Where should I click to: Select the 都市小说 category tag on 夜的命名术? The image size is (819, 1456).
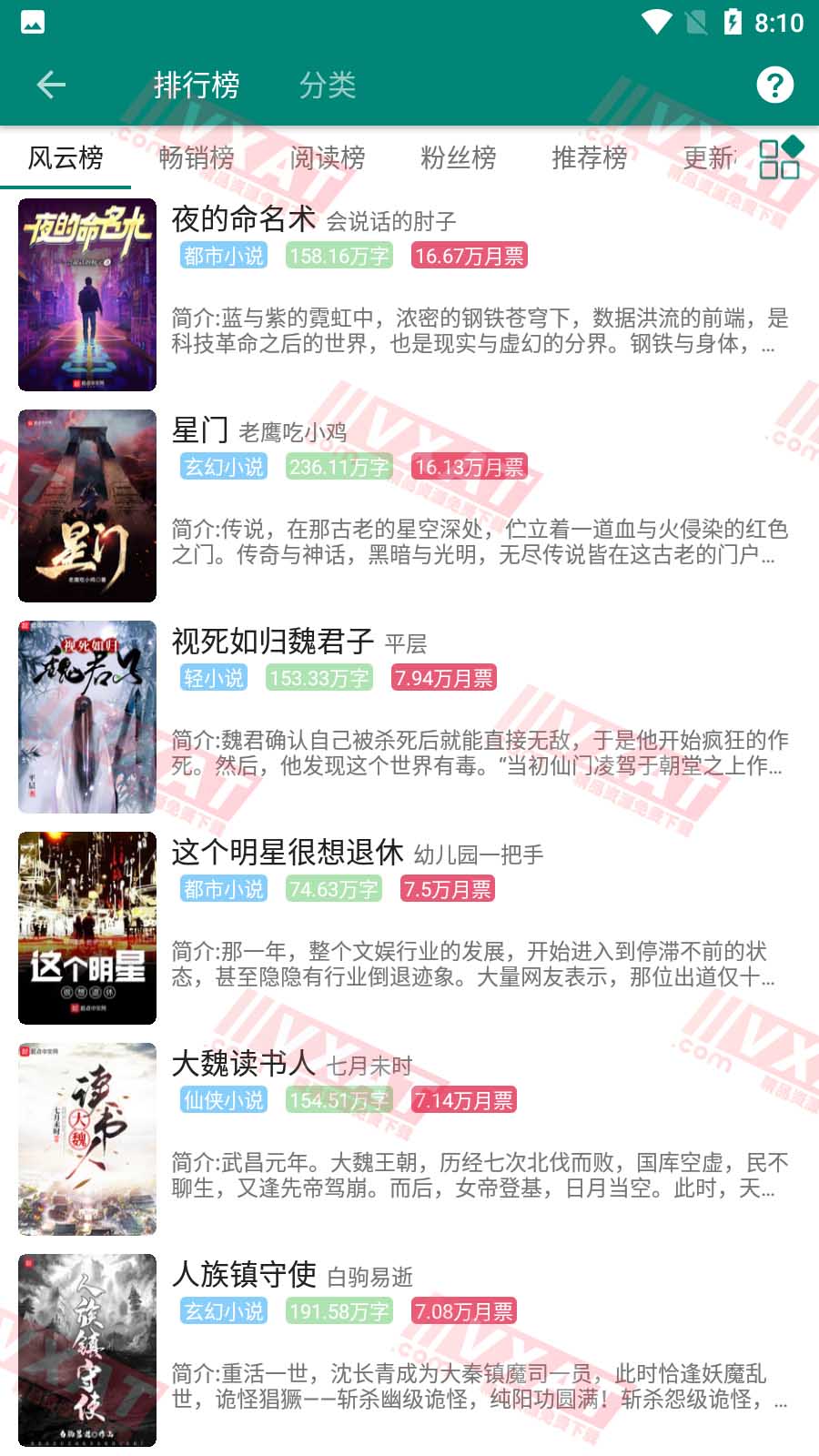pos(222,257)
